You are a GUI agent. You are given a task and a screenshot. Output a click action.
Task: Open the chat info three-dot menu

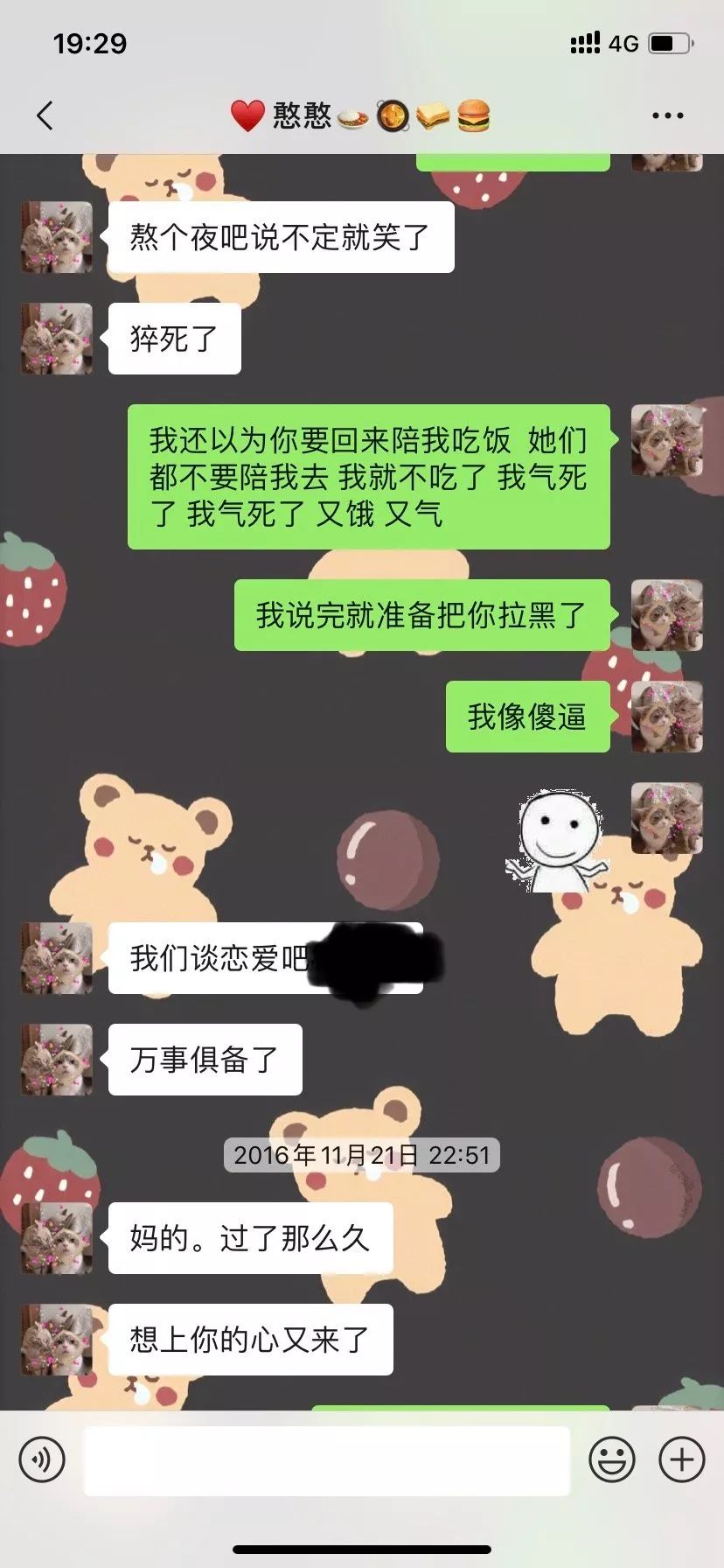tap(667, 115)
